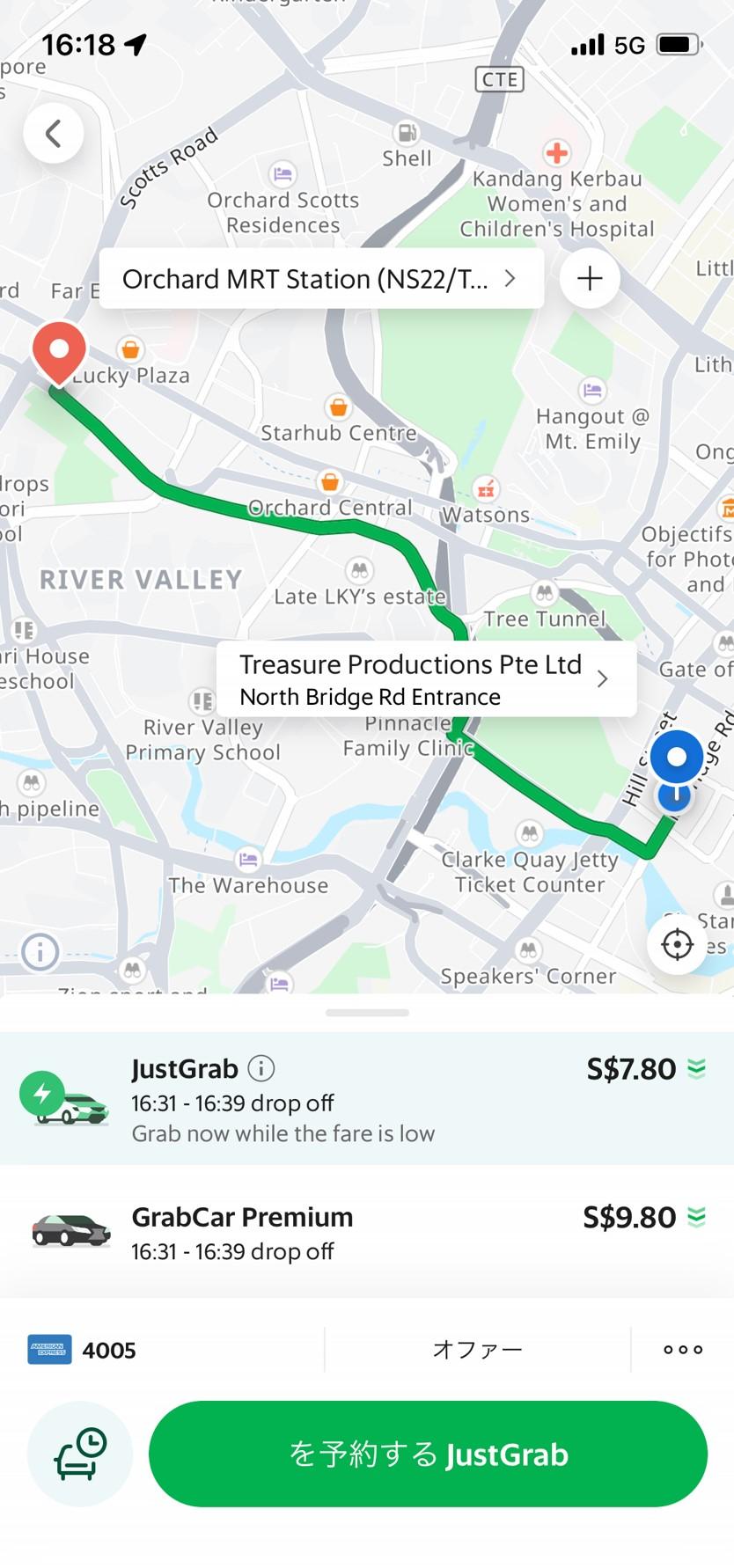Expand ride options with the sheet handle

point(367,1013)
